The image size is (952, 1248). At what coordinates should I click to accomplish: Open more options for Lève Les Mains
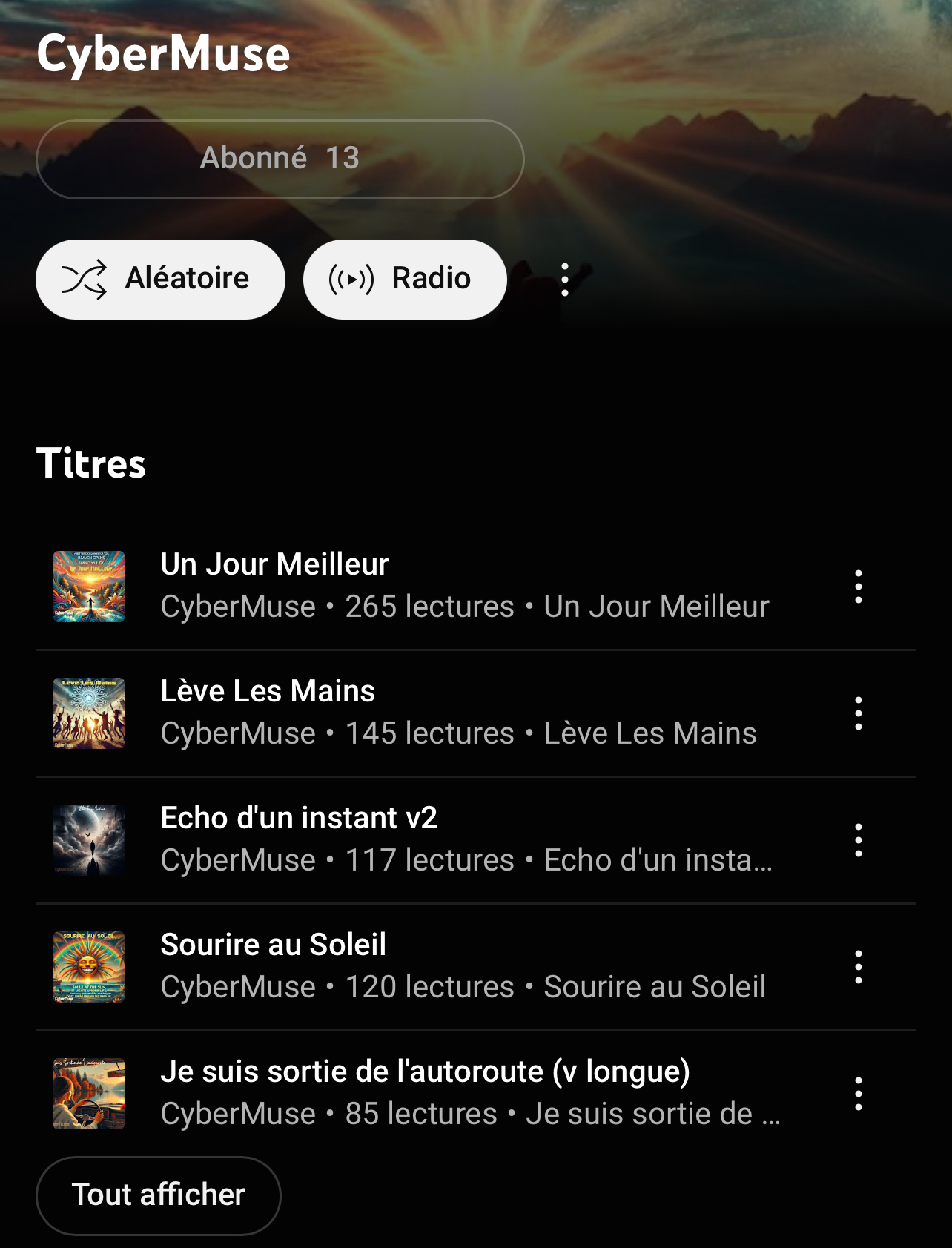(858, 713)
